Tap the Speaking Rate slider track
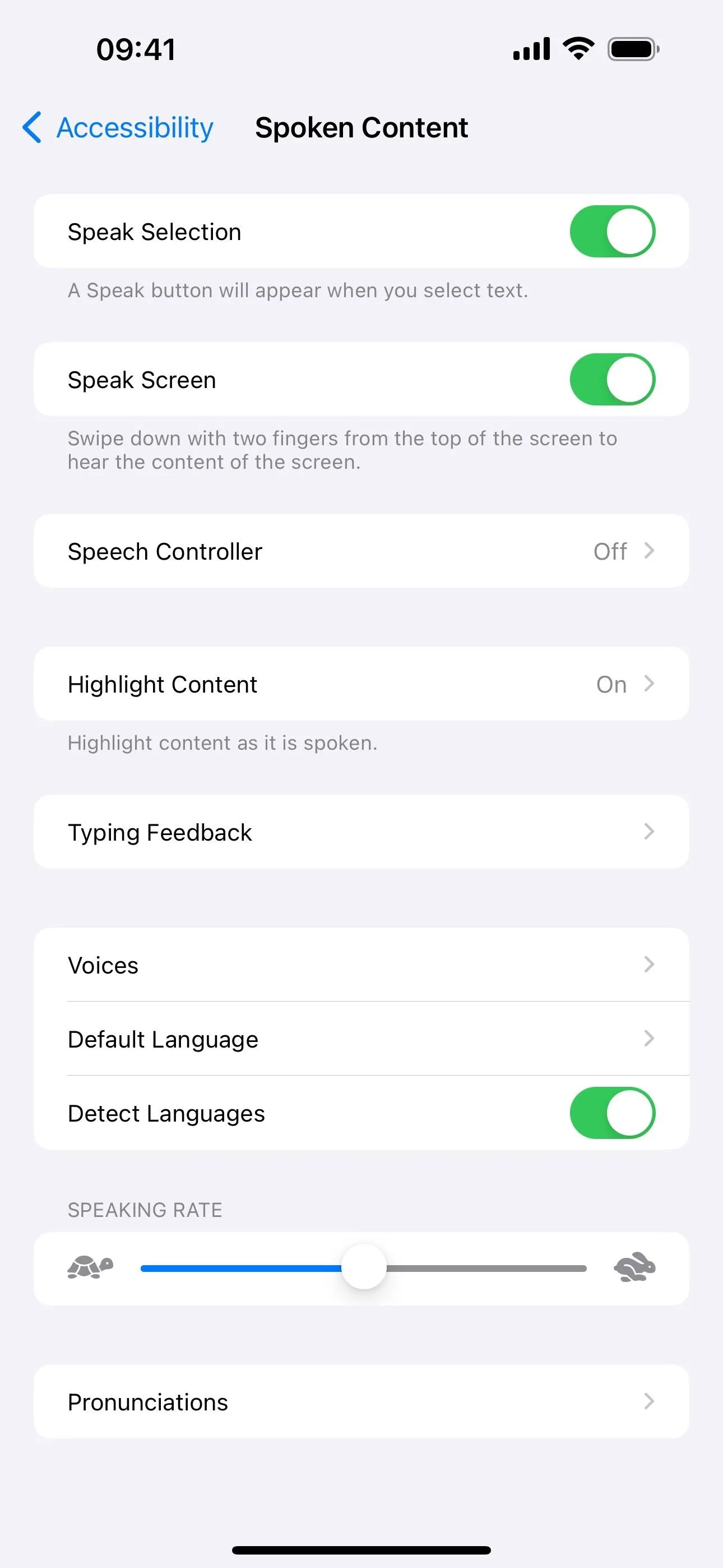 (363, 1269)
